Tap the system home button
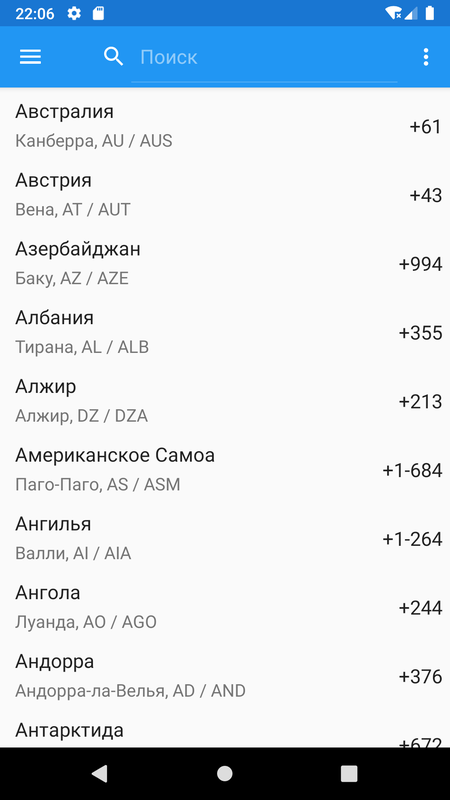This screenshot has height=800, width=450. 224,774
